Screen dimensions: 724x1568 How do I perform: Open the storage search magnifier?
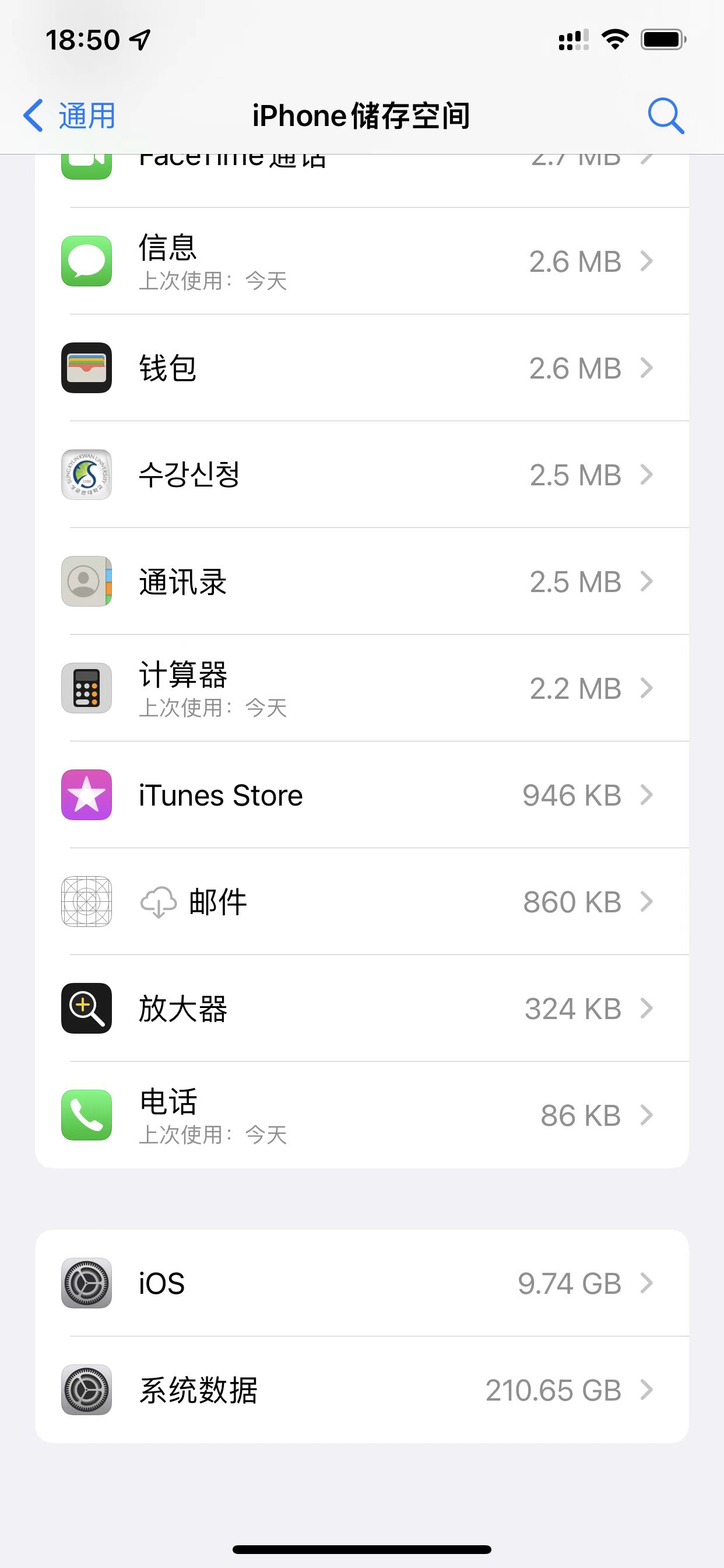pos(665,116)
